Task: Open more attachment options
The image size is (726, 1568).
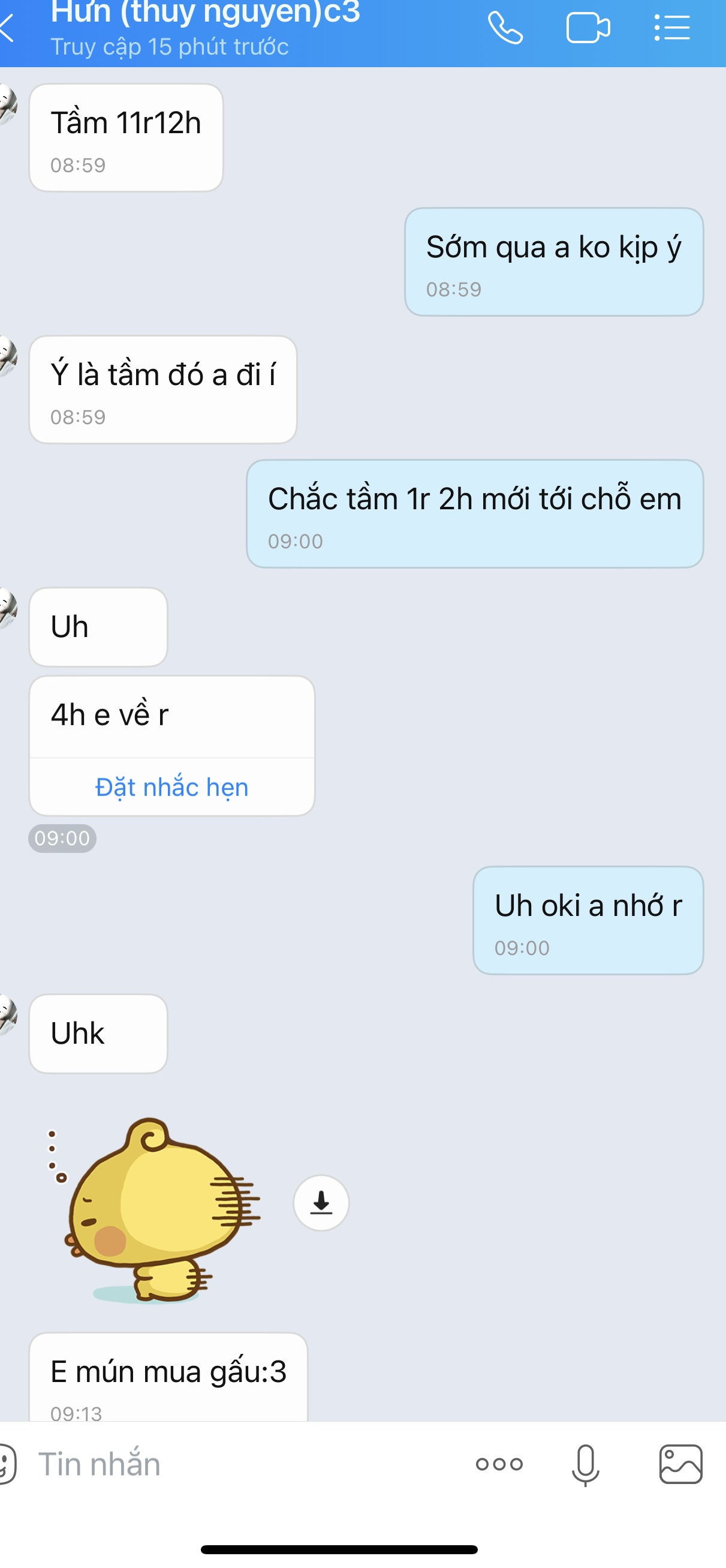Action: [x=499, y=1464]
